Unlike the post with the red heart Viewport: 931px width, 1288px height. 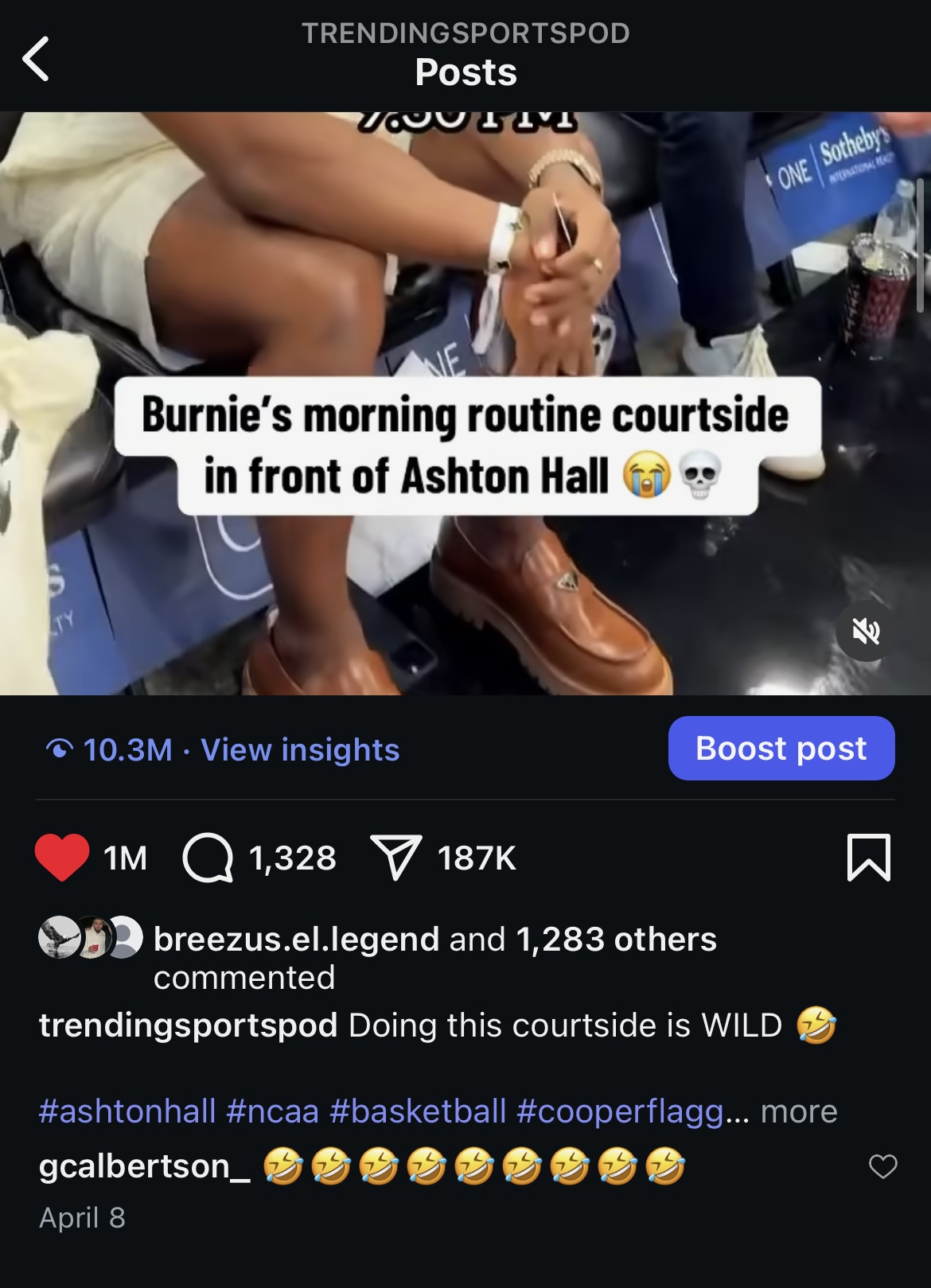(x=62, y=858)
